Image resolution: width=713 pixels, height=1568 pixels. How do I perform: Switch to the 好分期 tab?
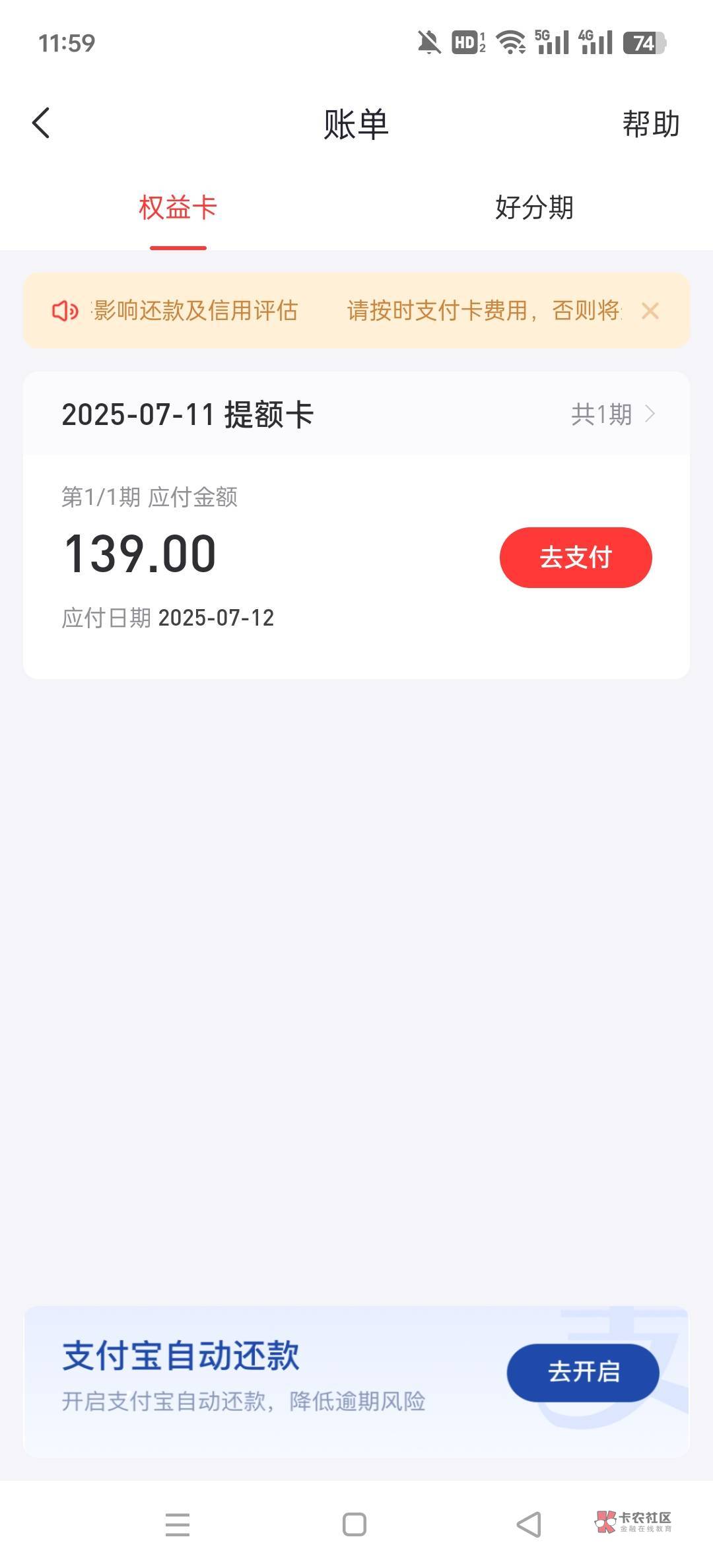534,208
